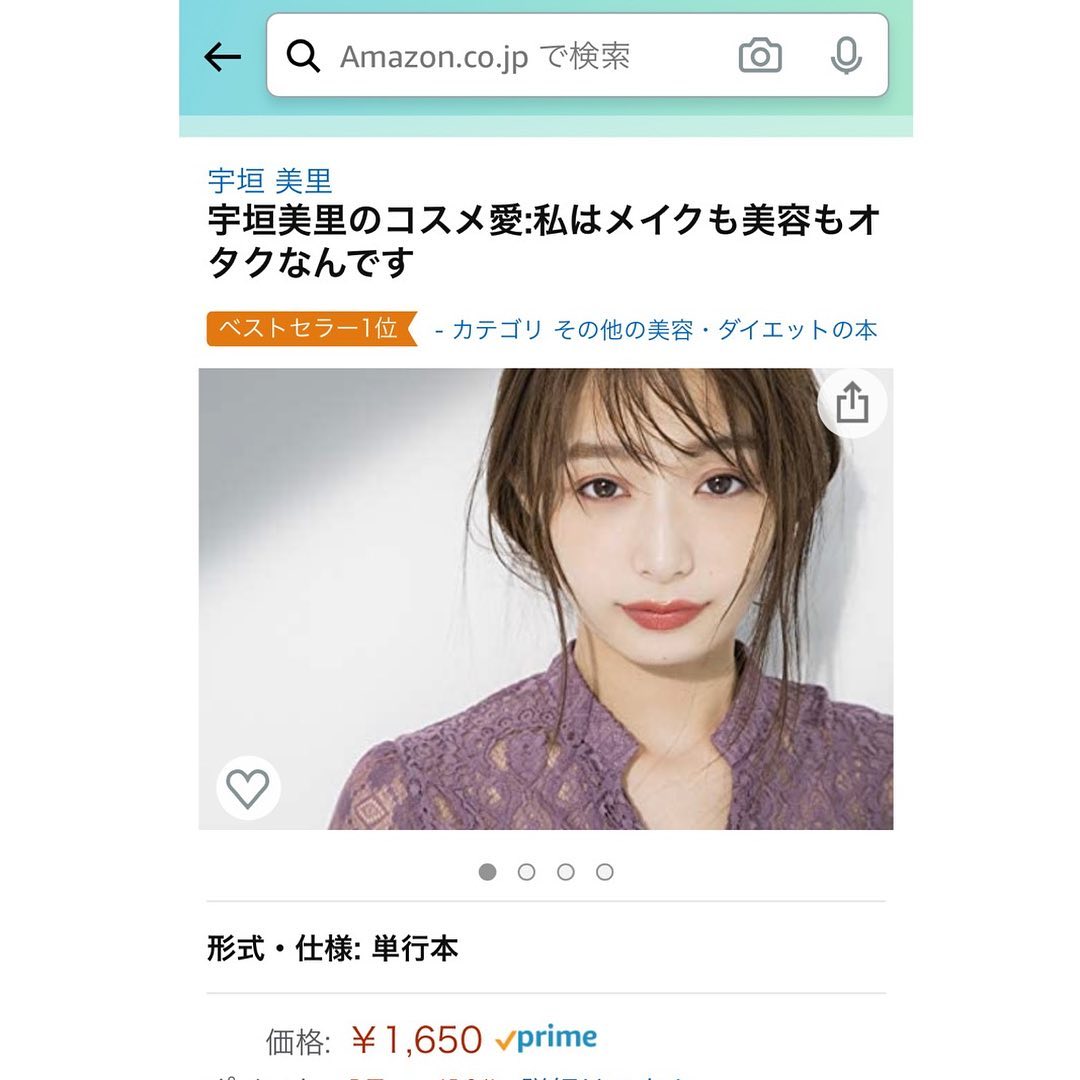Share this product

coord(852,404)
